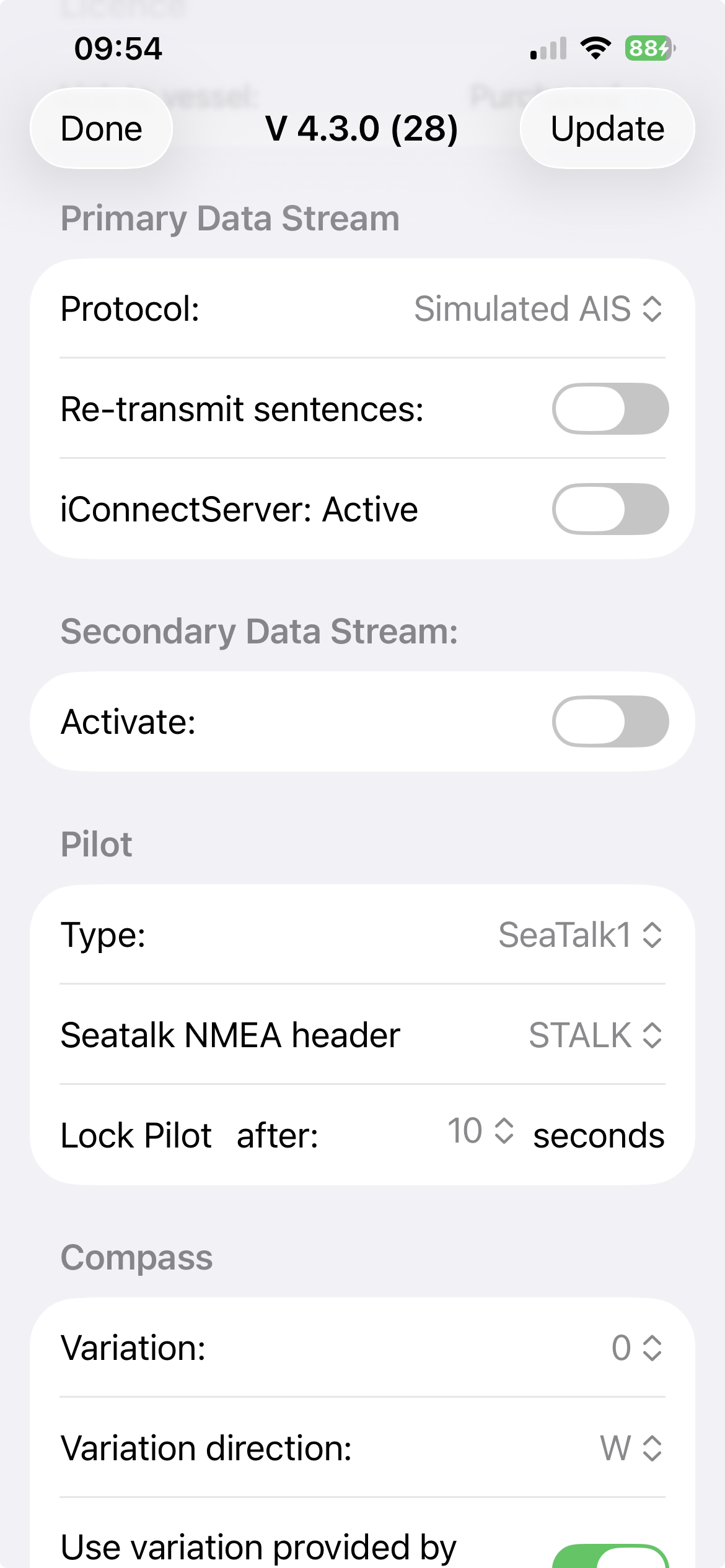Select Variation direction W picker

click(631, 1448)
